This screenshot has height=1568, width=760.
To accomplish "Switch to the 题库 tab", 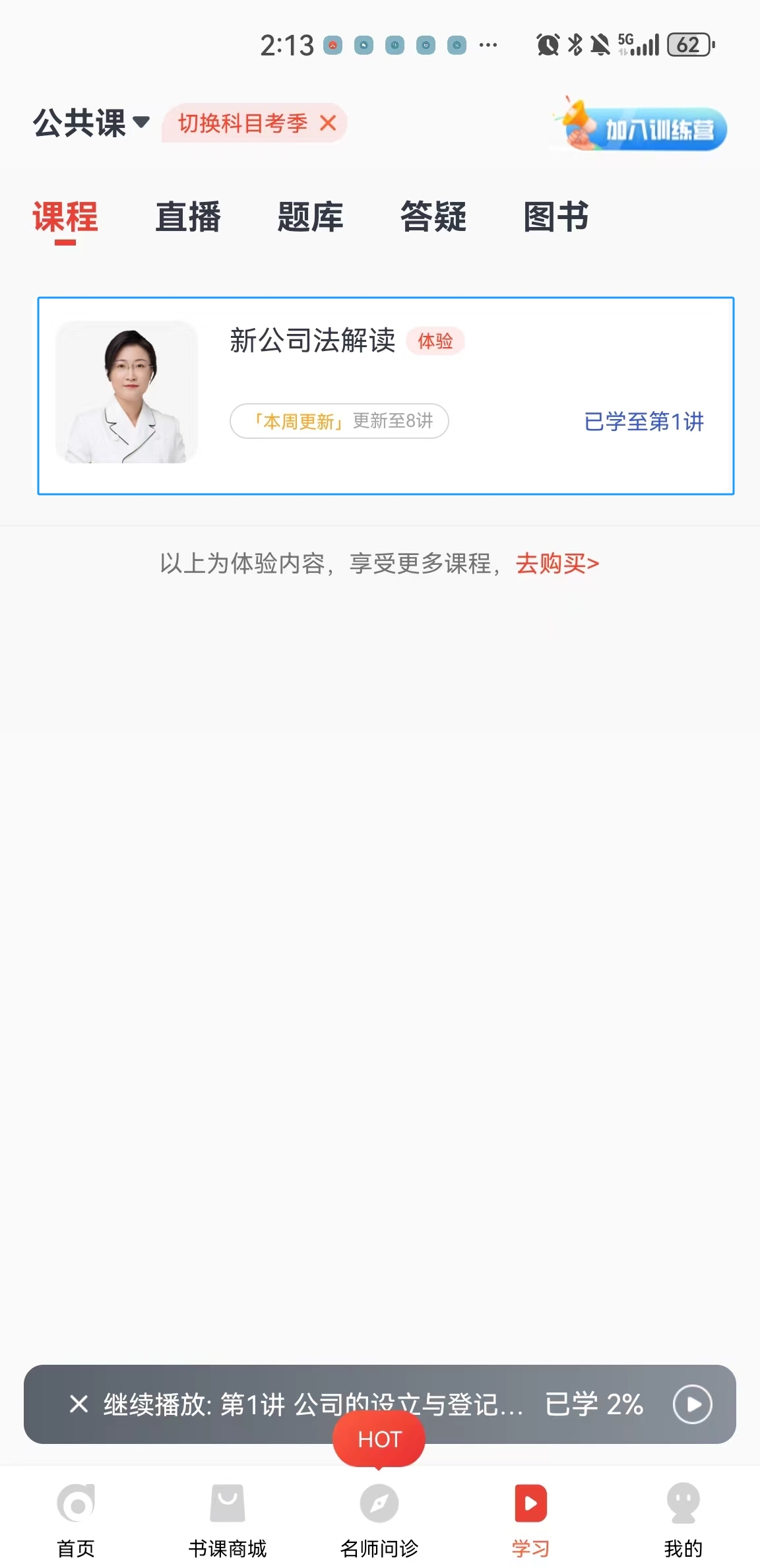I will (311, 217).
